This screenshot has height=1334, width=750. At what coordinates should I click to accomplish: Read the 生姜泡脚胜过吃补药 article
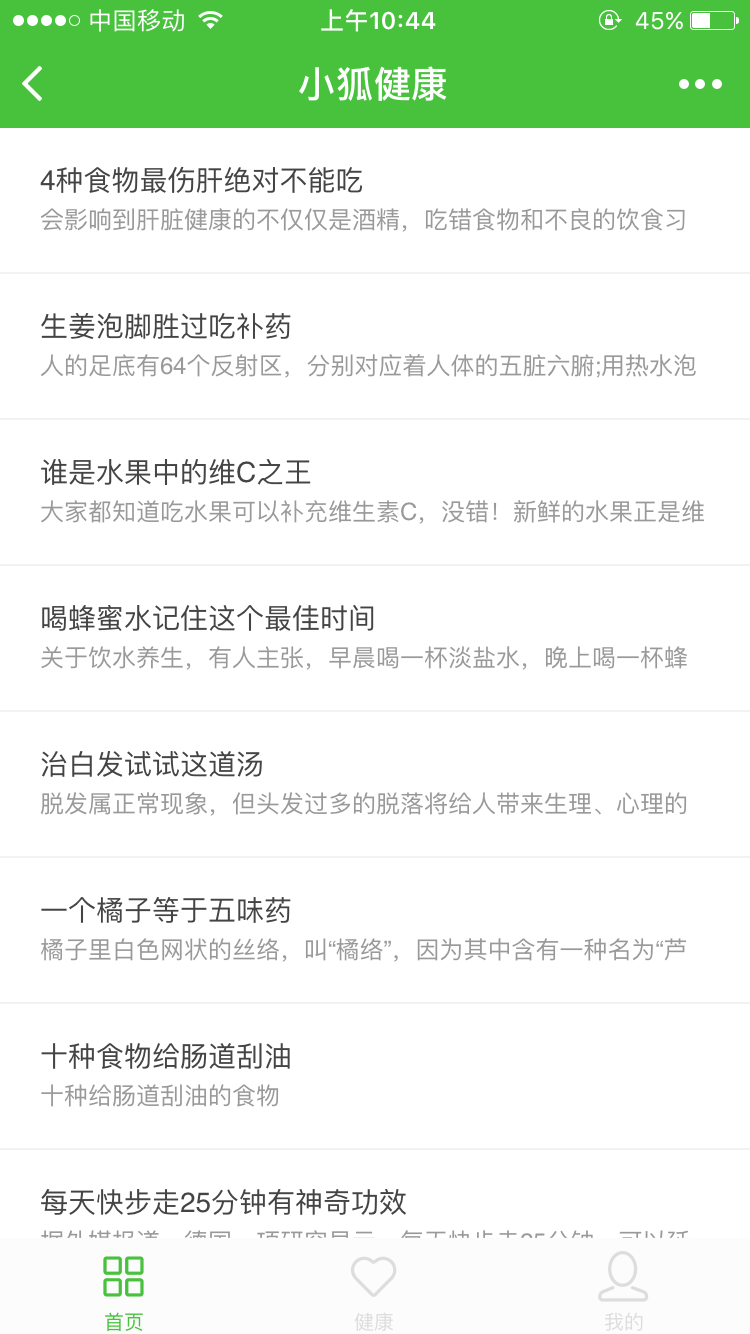(375, 346)
